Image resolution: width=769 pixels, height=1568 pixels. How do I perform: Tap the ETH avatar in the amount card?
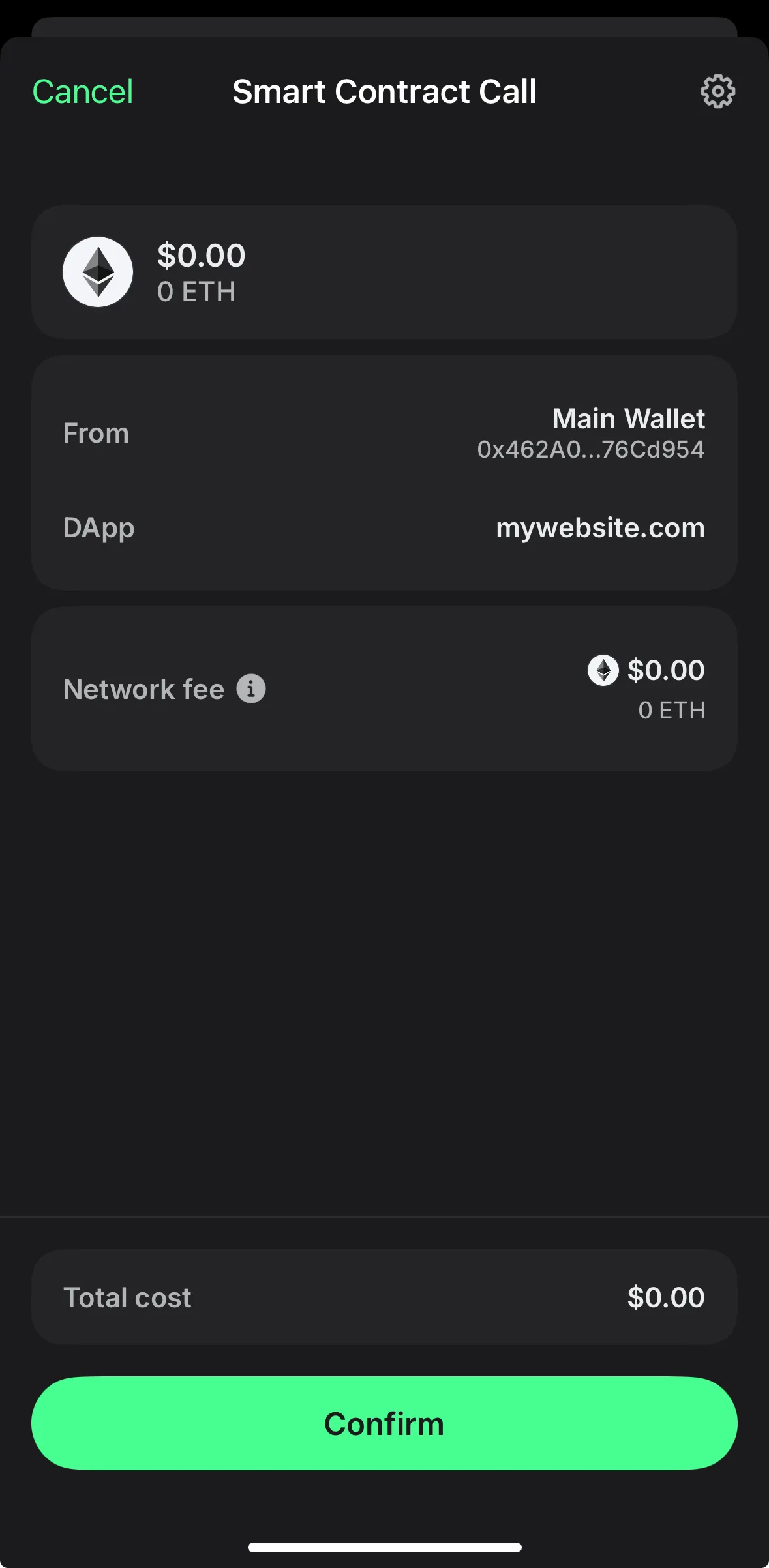pos(97,272)
